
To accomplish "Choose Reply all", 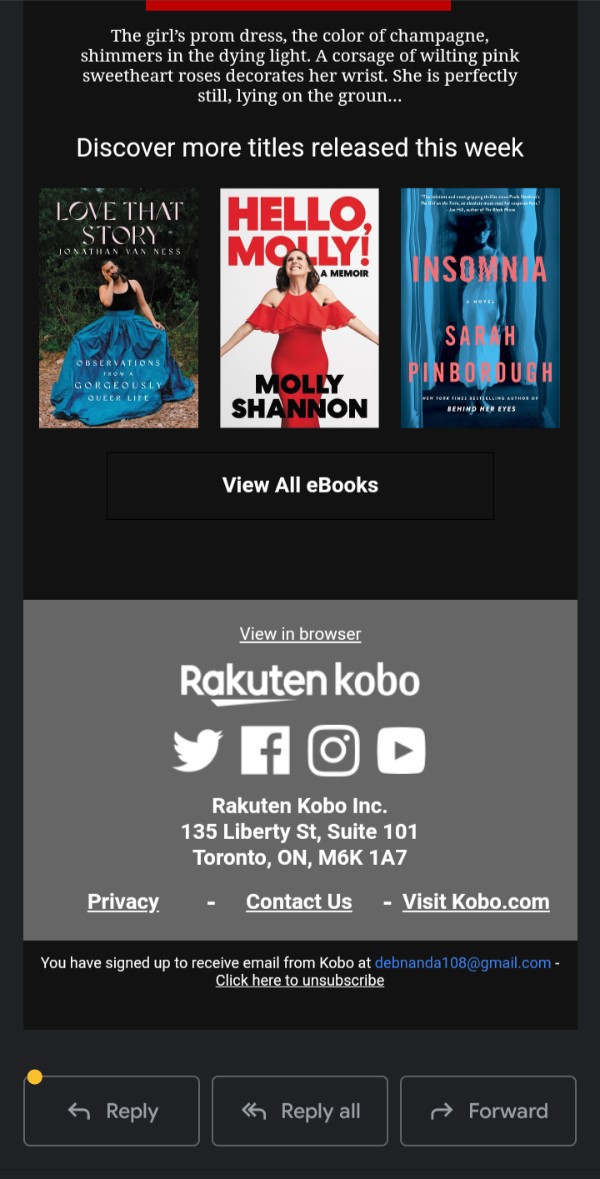I will point(300,1111).
